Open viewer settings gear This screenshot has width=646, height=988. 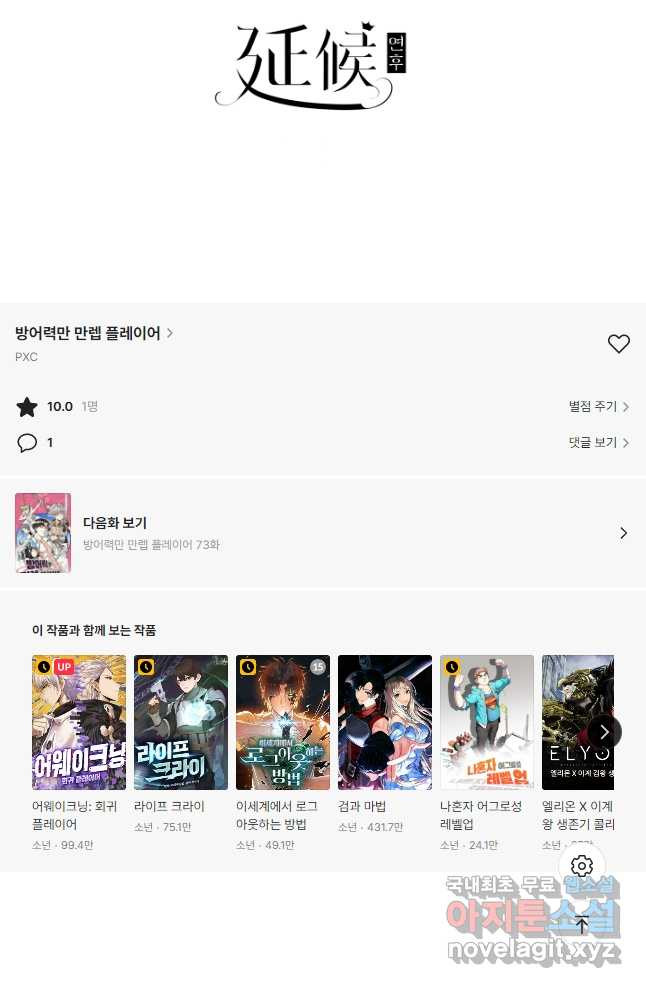(582, 866)
